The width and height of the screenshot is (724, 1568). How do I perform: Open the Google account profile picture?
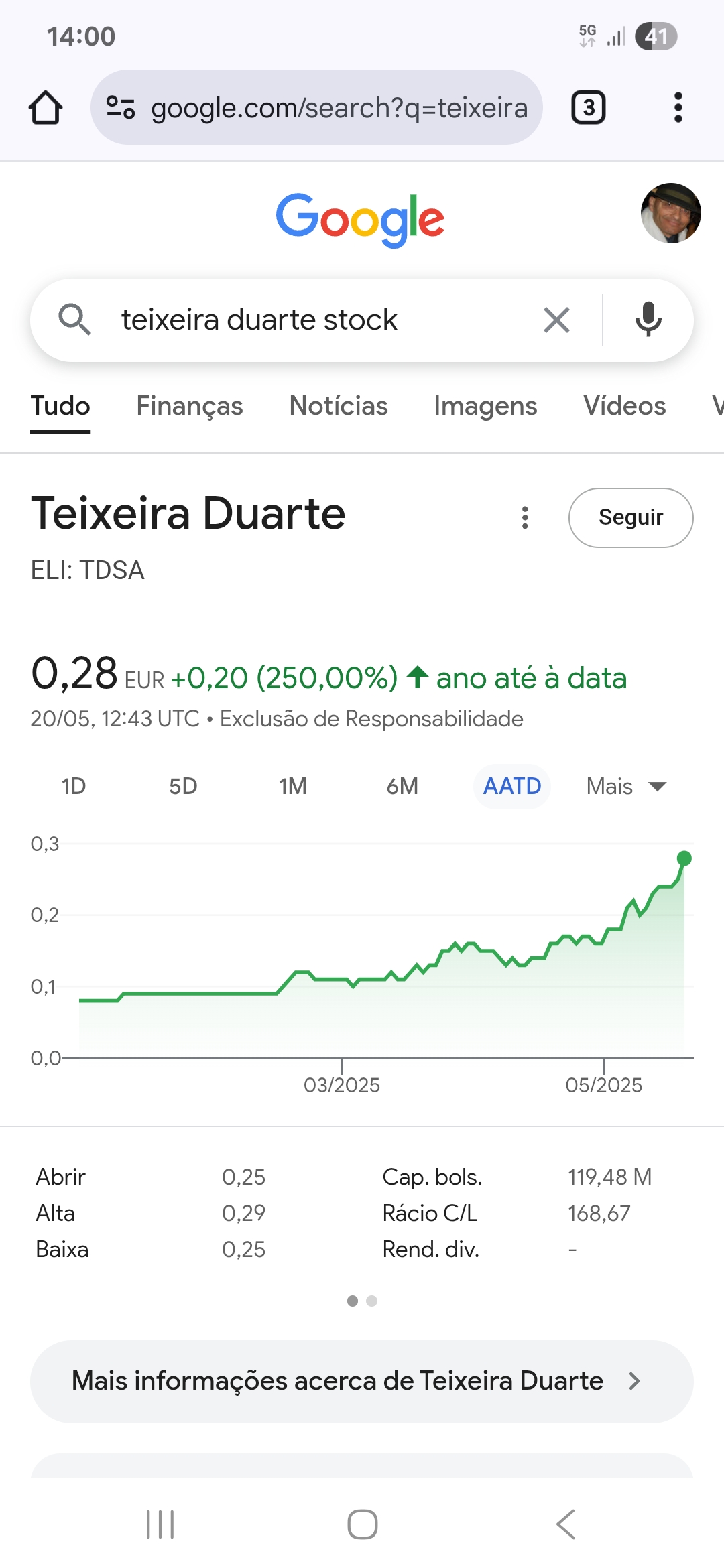(670, 213)
